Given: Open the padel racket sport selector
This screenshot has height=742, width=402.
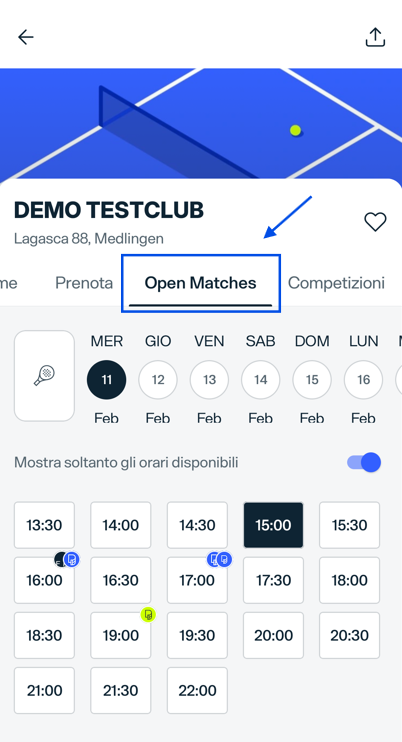Looking at the screenshot, I should point(44,376).
